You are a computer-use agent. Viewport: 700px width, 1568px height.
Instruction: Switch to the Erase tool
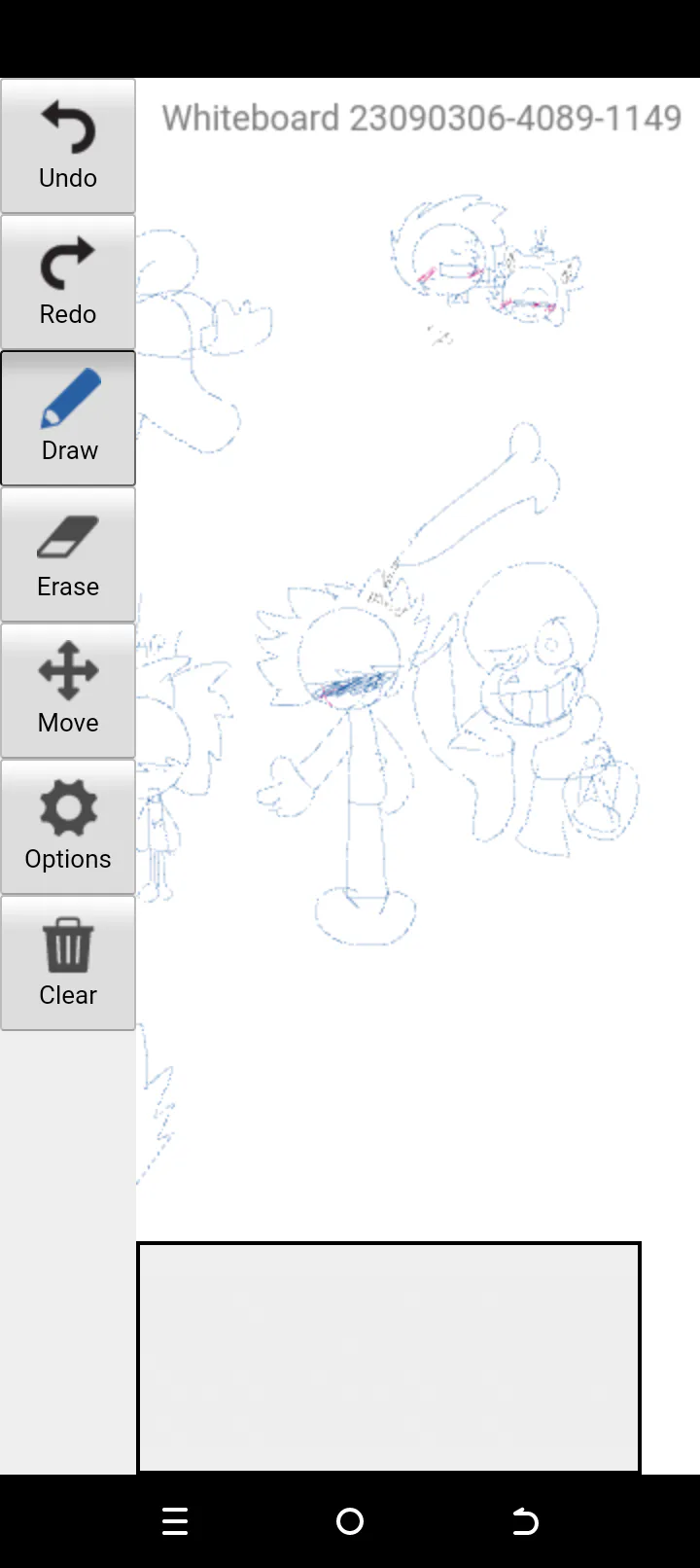click(x=68, y=554)
